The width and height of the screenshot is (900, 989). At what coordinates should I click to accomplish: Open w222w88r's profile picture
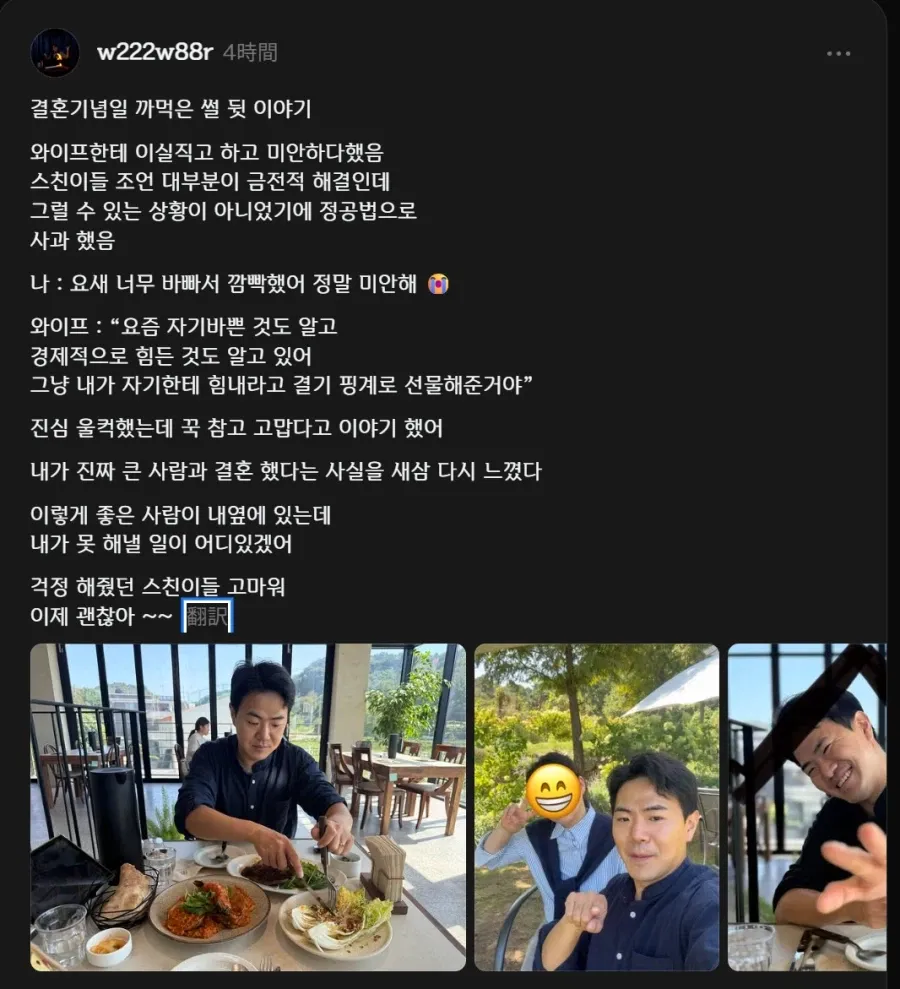pos(55,53)
